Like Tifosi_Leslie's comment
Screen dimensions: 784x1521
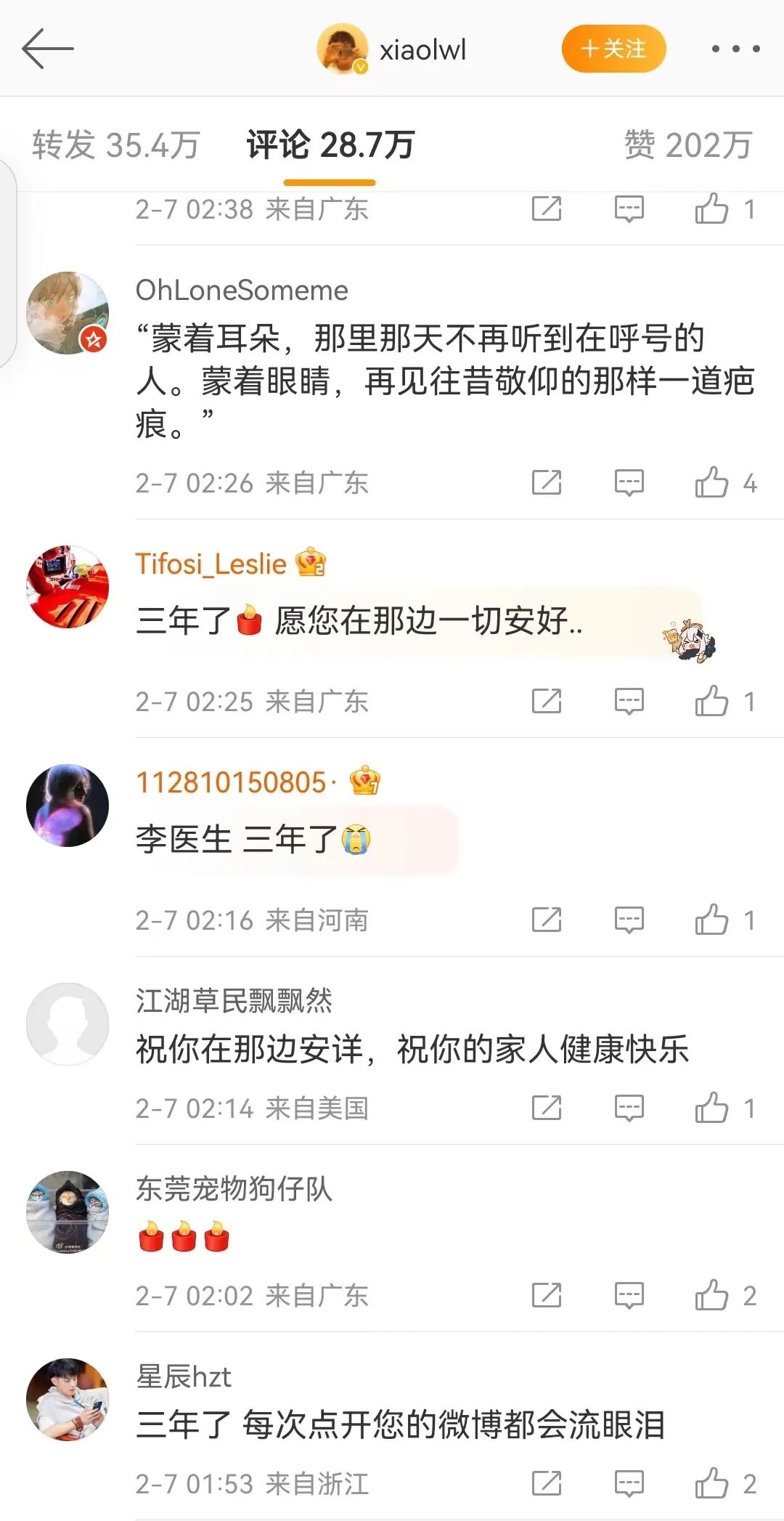coord(711,701)
